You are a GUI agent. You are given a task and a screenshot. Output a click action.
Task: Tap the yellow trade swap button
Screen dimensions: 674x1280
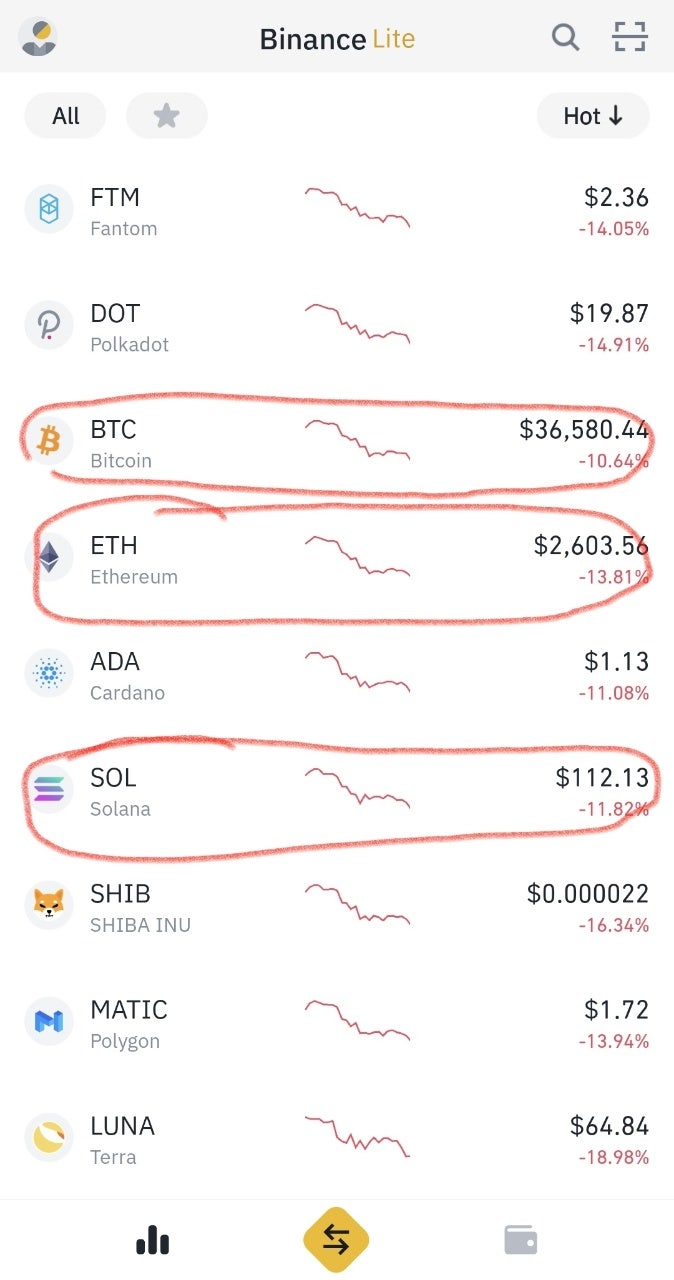click(336, 1241)
